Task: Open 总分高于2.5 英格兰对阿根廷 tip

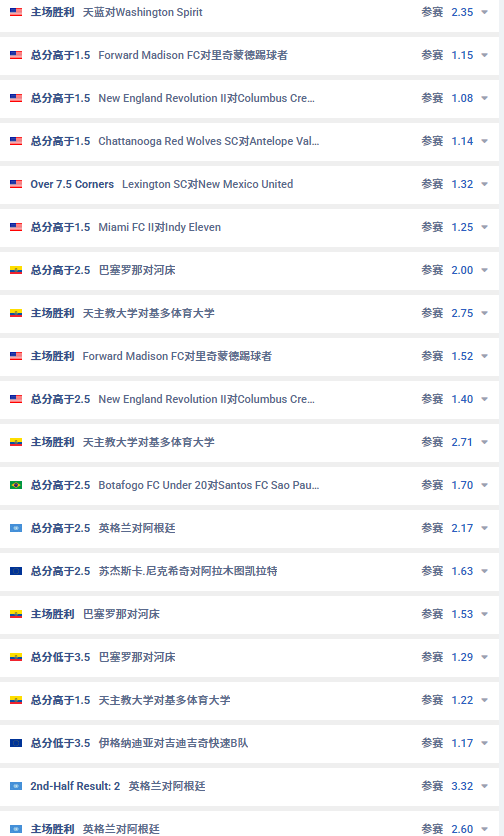Action: (x=249, y=528)
